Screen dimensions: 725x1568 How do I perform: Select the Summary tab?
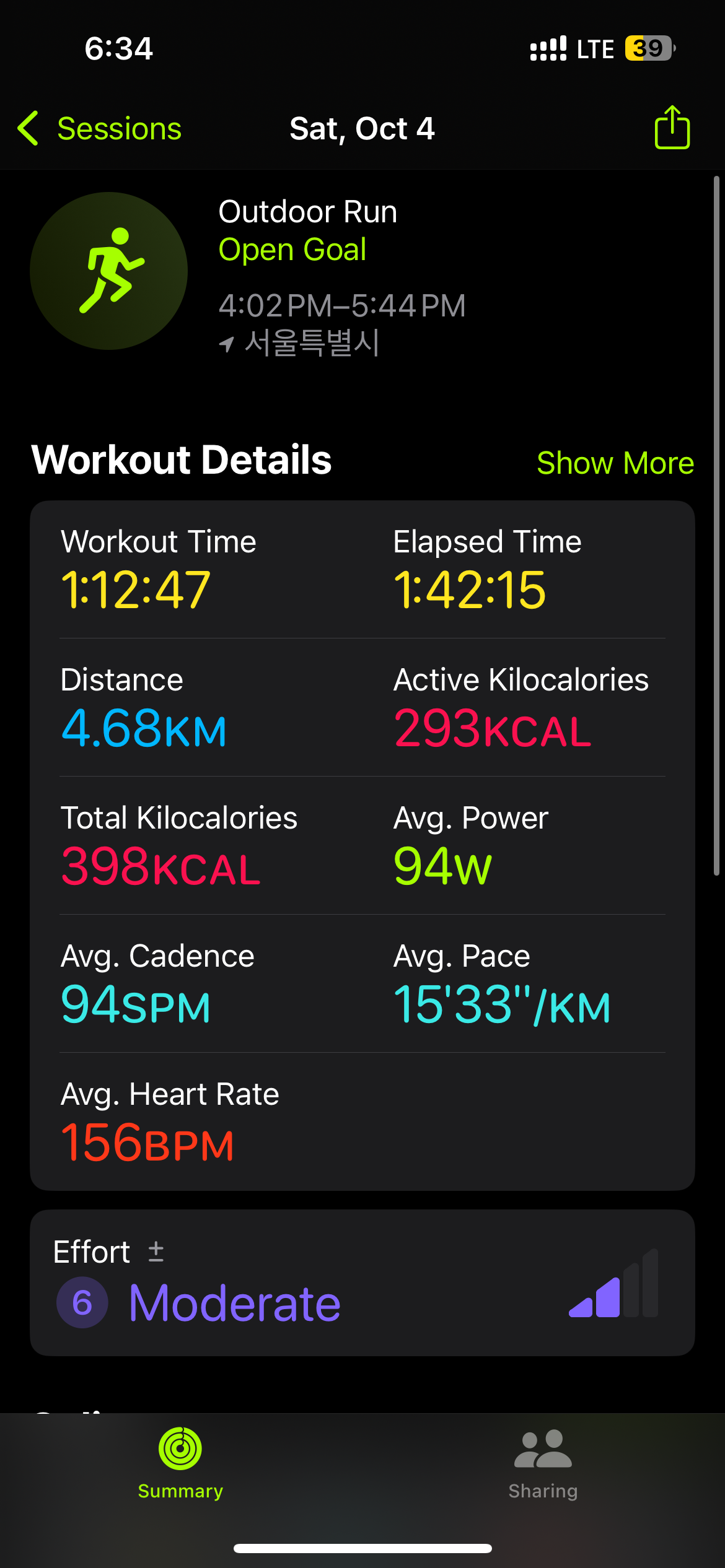(x=180, y=1463)
